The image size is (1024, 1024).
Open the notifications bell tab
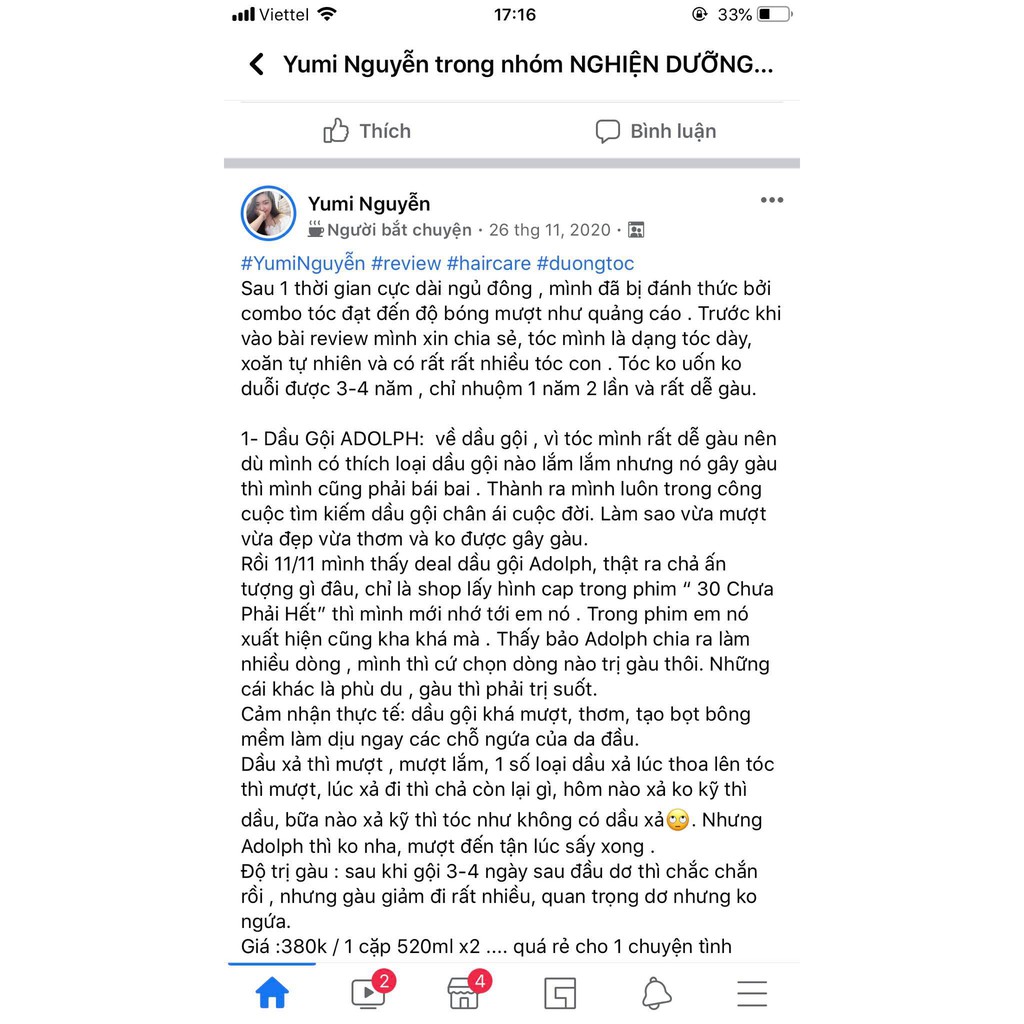click(x=656, y=992)
